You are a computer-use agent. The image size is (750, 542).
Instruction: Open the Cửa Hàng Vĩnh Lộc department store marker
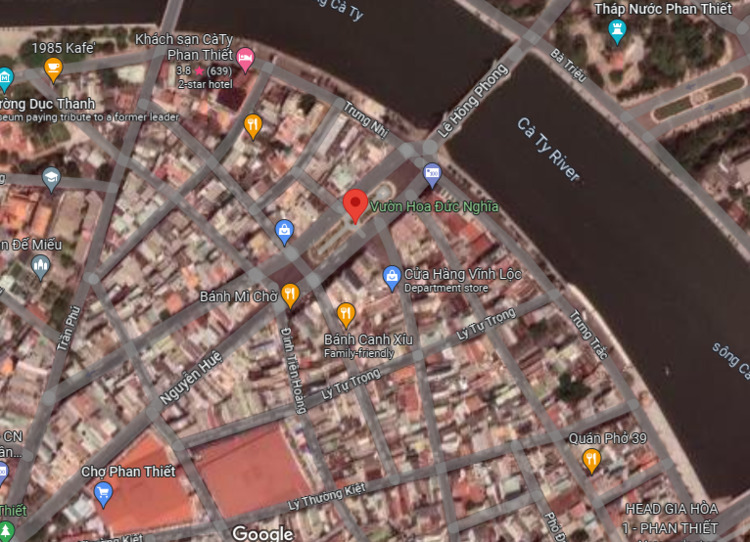(x=392, y=274)
